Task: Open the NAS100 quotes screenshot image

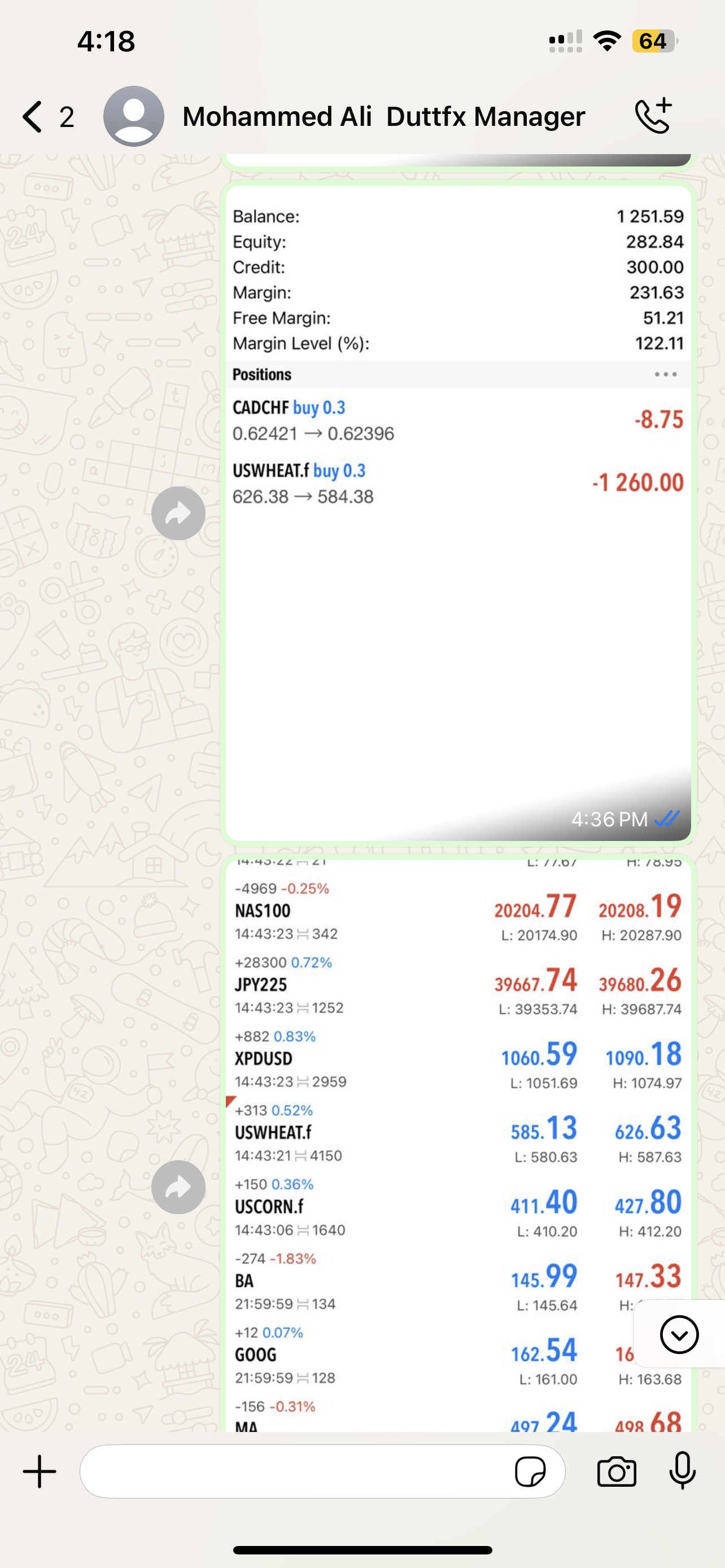Action: click(458, 1143)
